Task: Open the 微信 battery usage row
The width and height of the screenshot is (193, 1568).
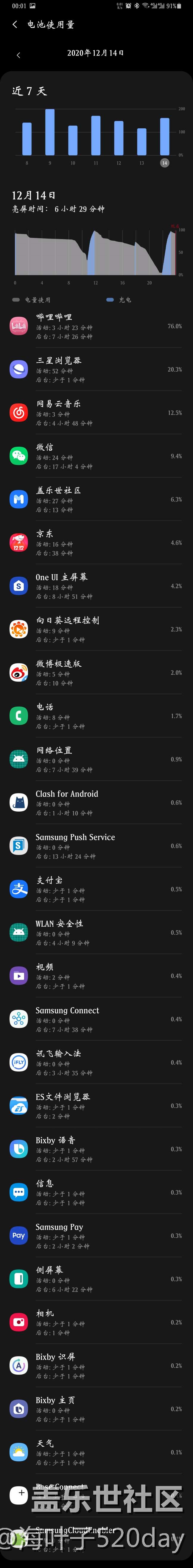Action: tap(96, 456)
